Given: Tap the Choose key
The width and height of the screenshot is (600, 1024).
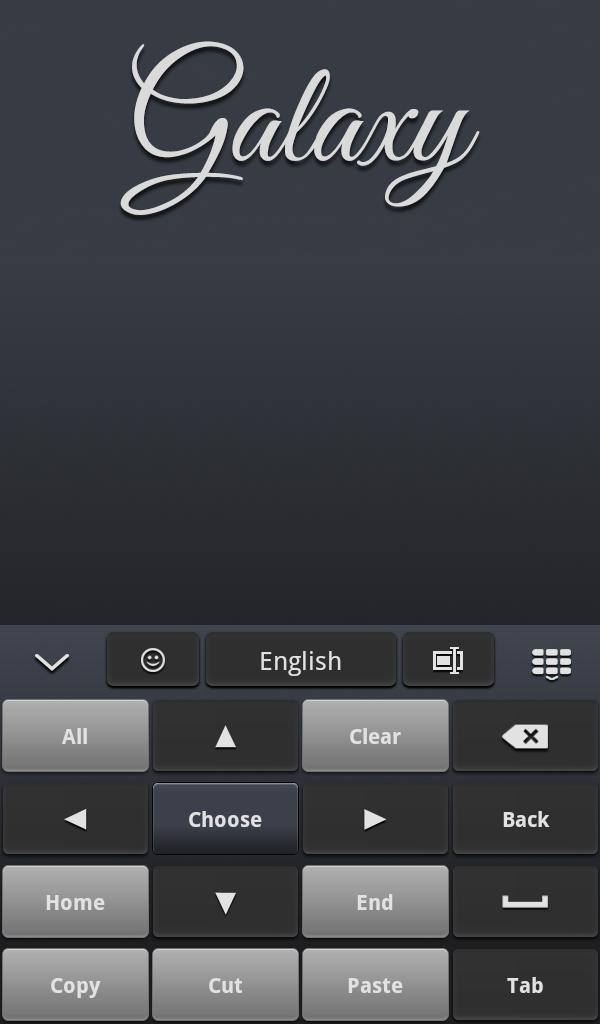Looking at the screenshot, I should (225, 819).
